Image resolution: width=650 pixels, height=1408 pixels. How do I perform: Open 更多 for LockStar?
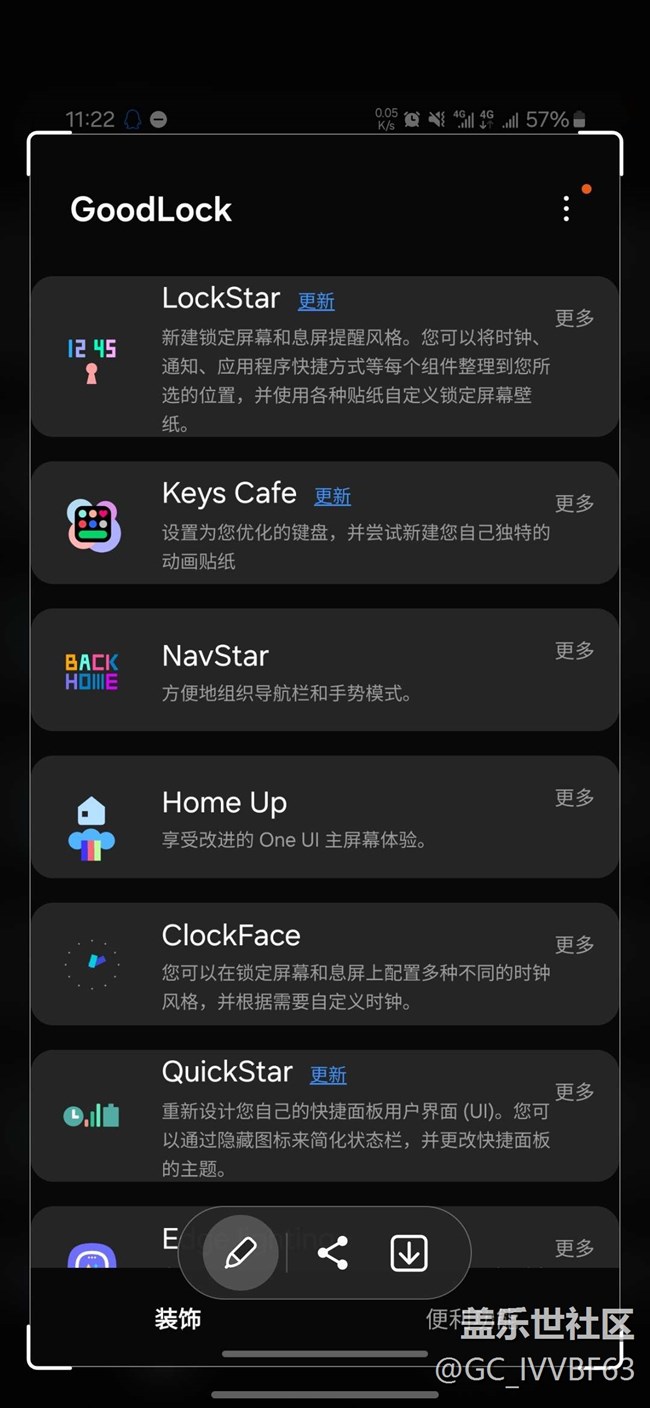tap(575, 318)
